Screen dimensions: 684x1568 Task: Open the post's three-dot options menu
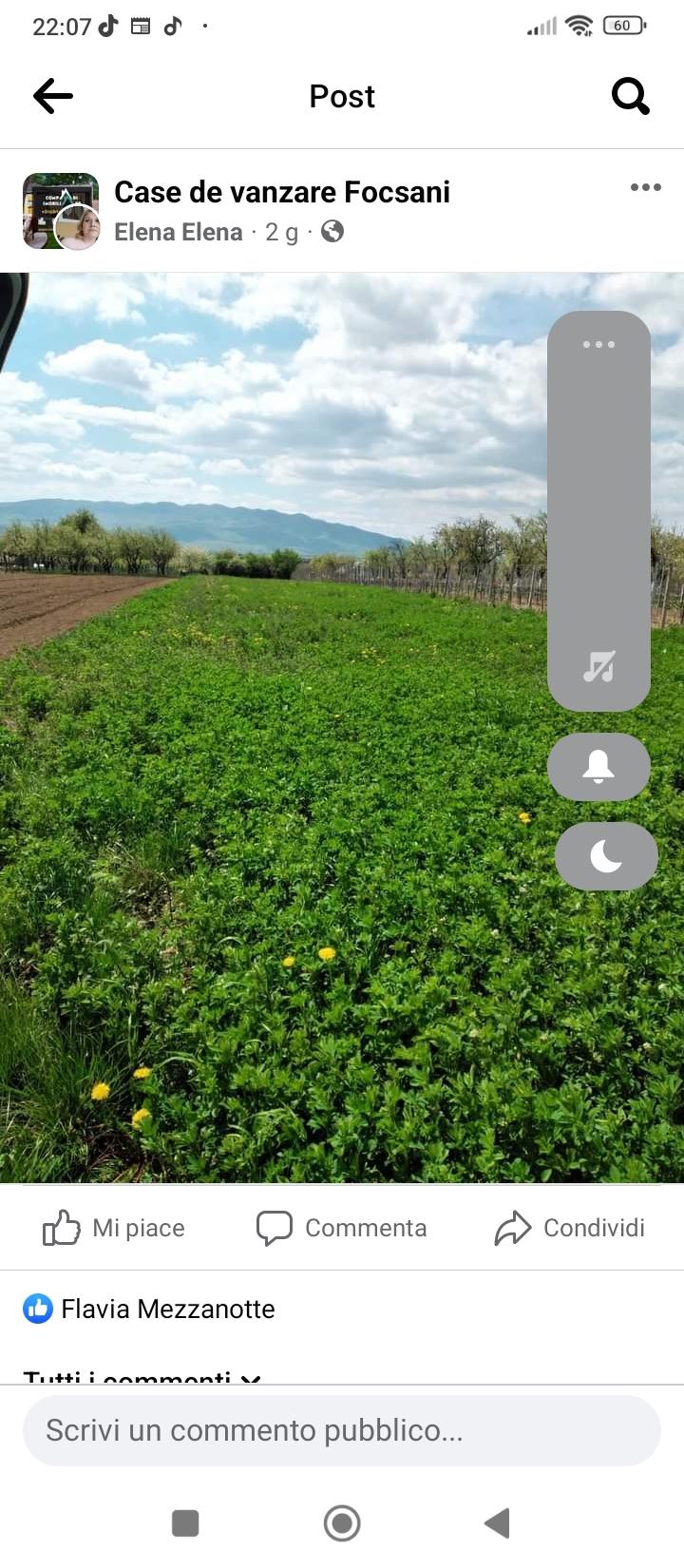pyautogui.click(x=645, y=187)
